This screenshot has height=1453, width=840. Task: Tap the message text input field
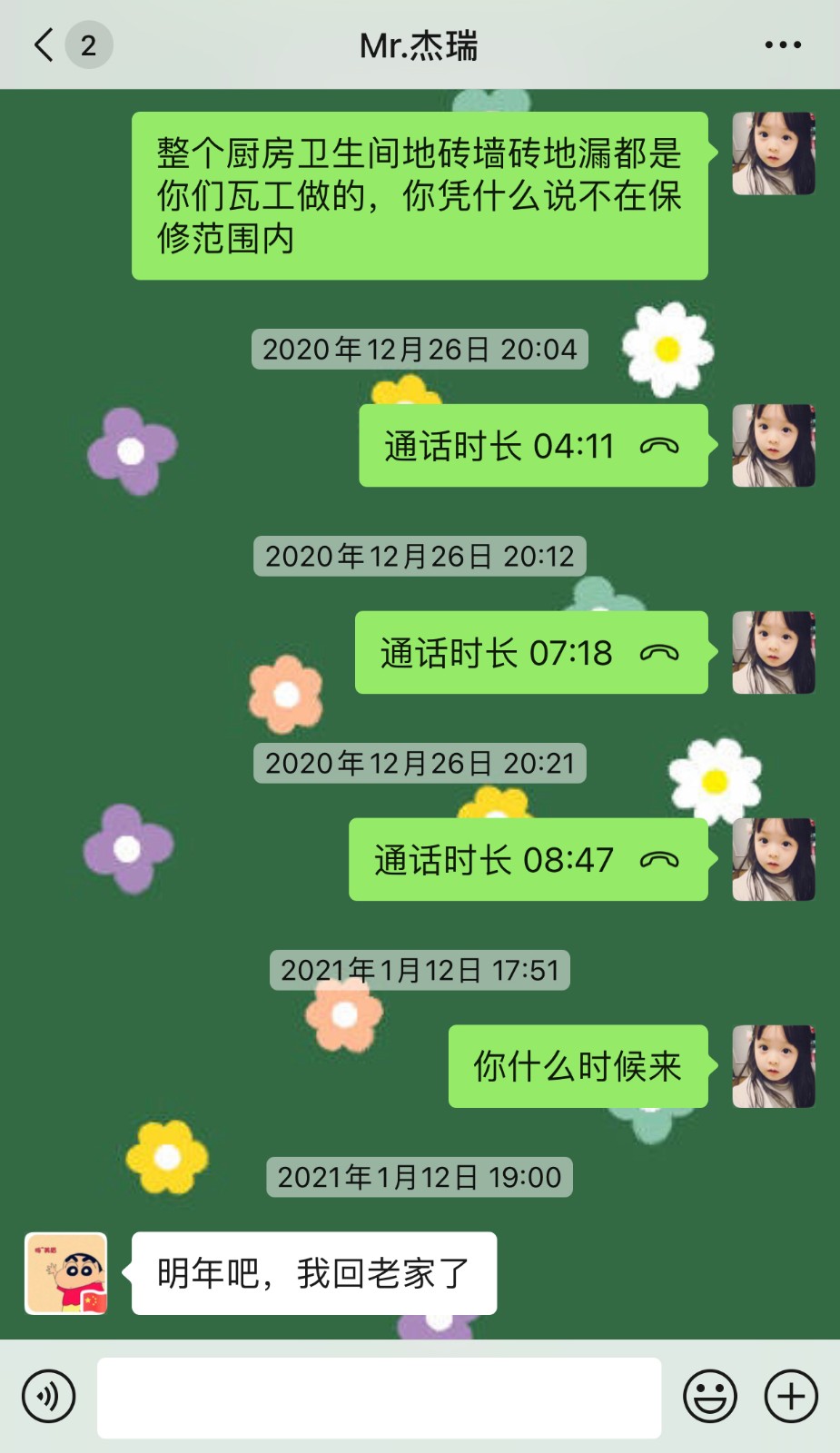tap(379, 1398)
